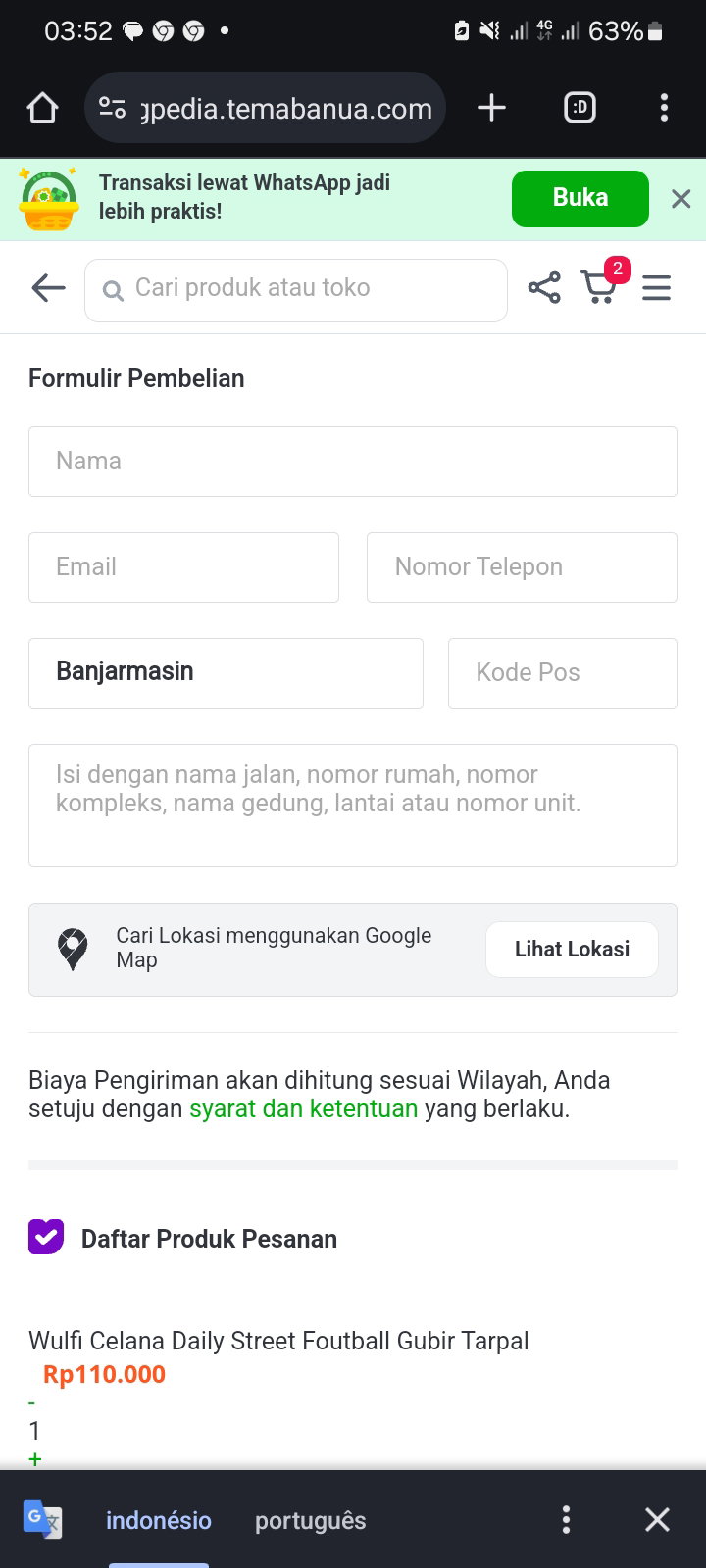The width and height of the screenshot is (706, 1568).
Task: Focus the Cari produk atau toko search box
Action: pos(296,290)
